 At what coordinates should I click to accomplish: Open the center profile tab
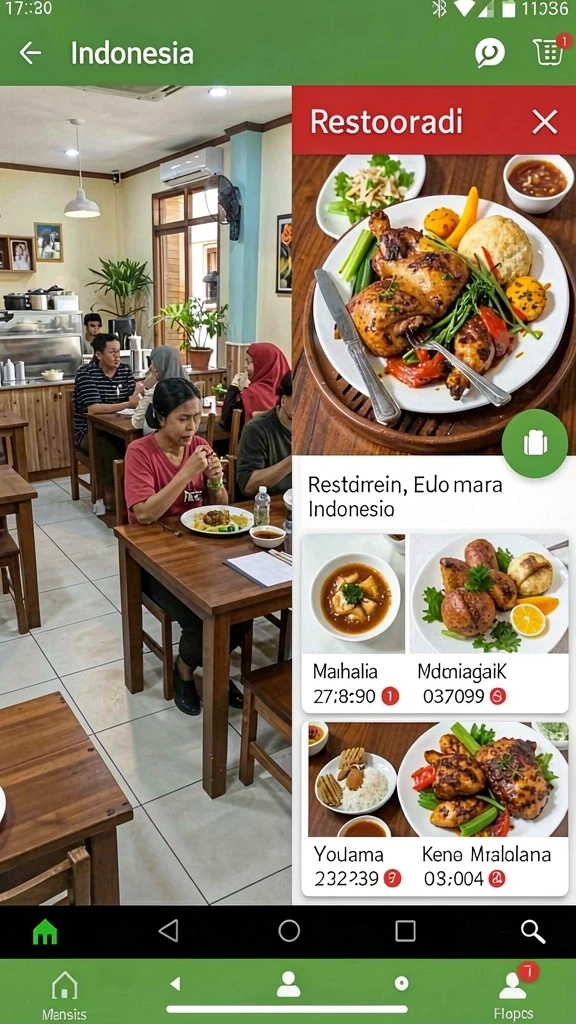(x=288, y=984)
